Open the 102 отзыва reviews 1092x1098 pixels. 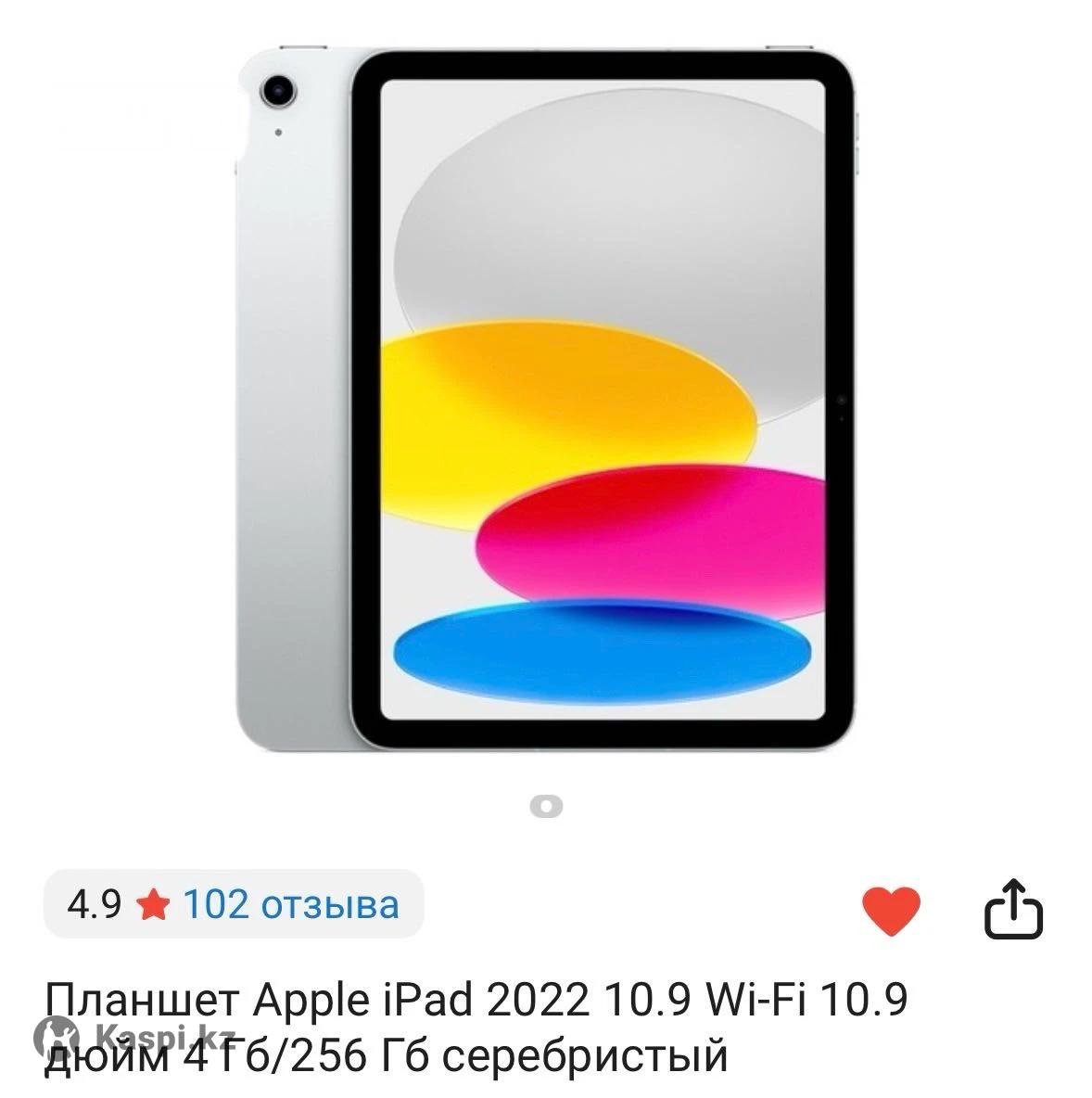pos(291,904)
